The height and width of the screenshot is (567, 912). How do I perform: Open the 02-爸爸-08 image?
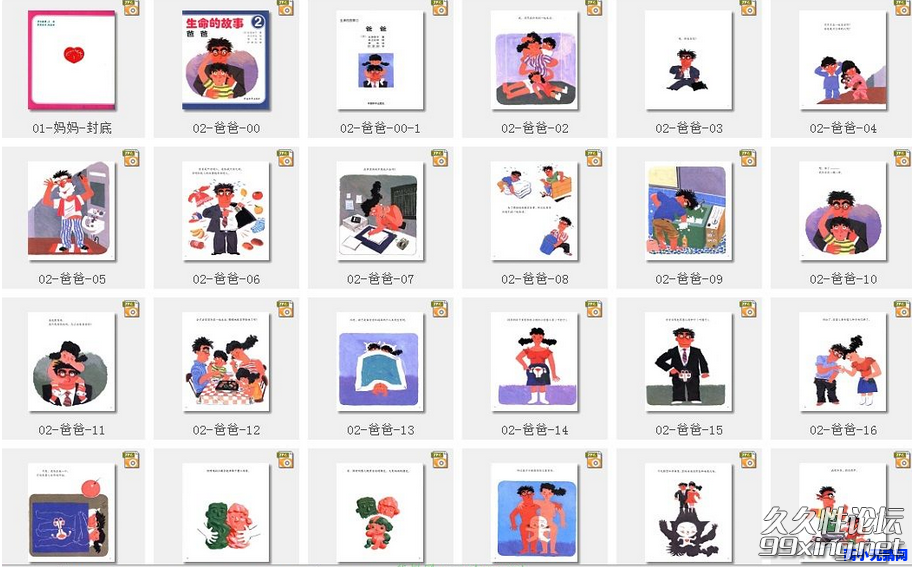pyautogui.click(x=534, y=211)
